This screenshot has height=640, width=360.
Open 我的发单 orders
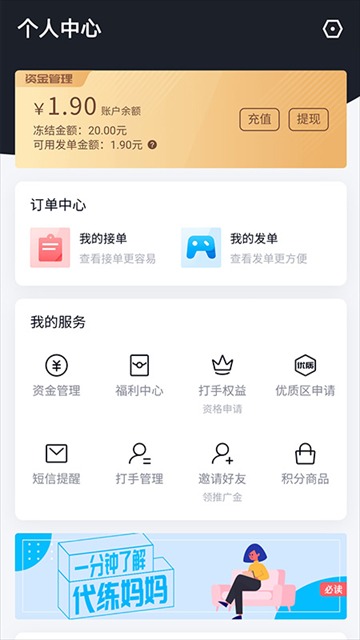pos(244,248)
